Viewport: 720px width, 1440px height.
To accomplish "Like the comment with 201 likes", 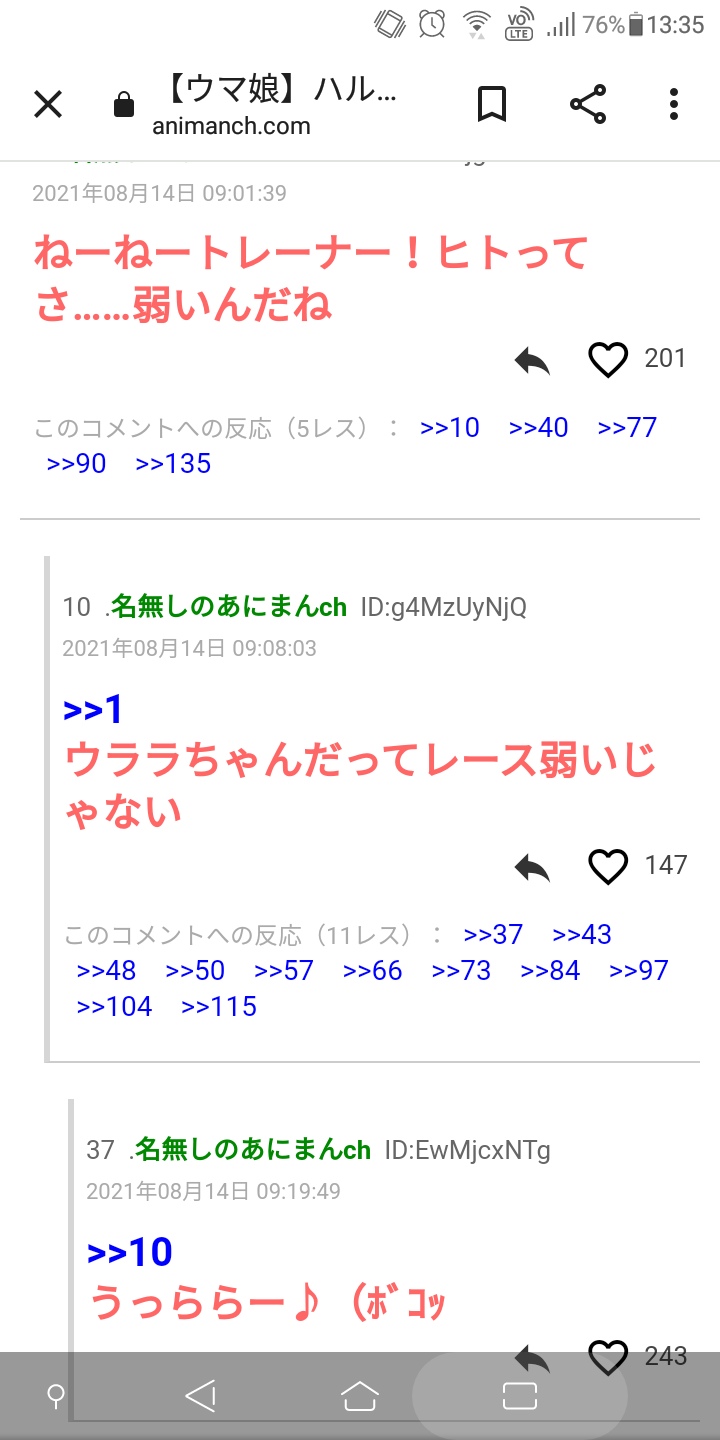I will pos(607,360).
